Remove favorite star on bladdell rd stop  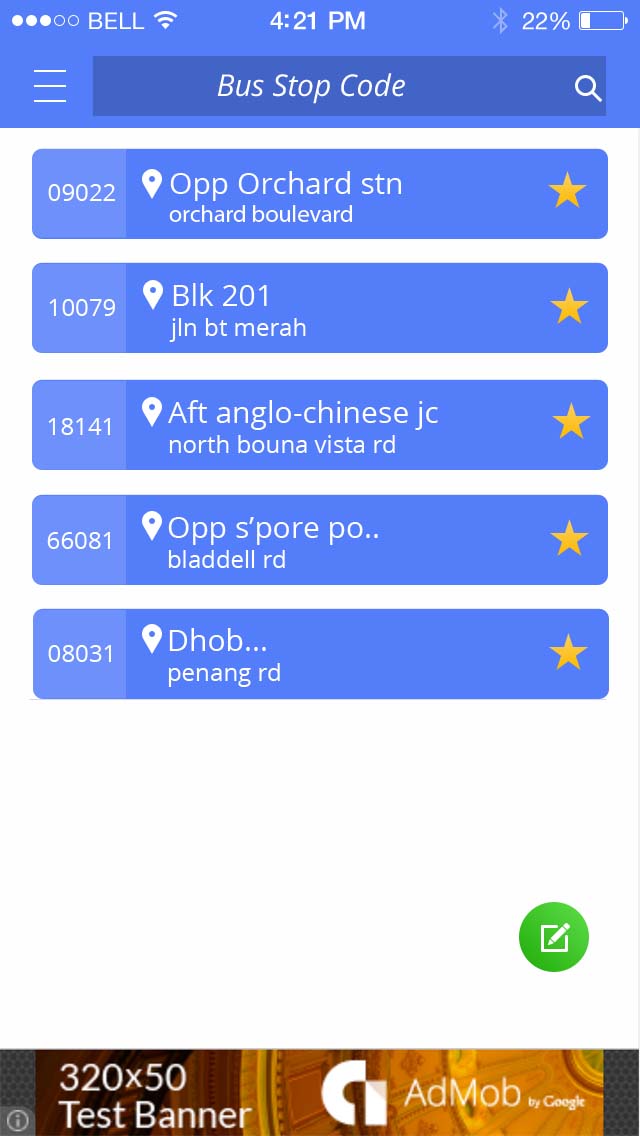coord(569,539)
